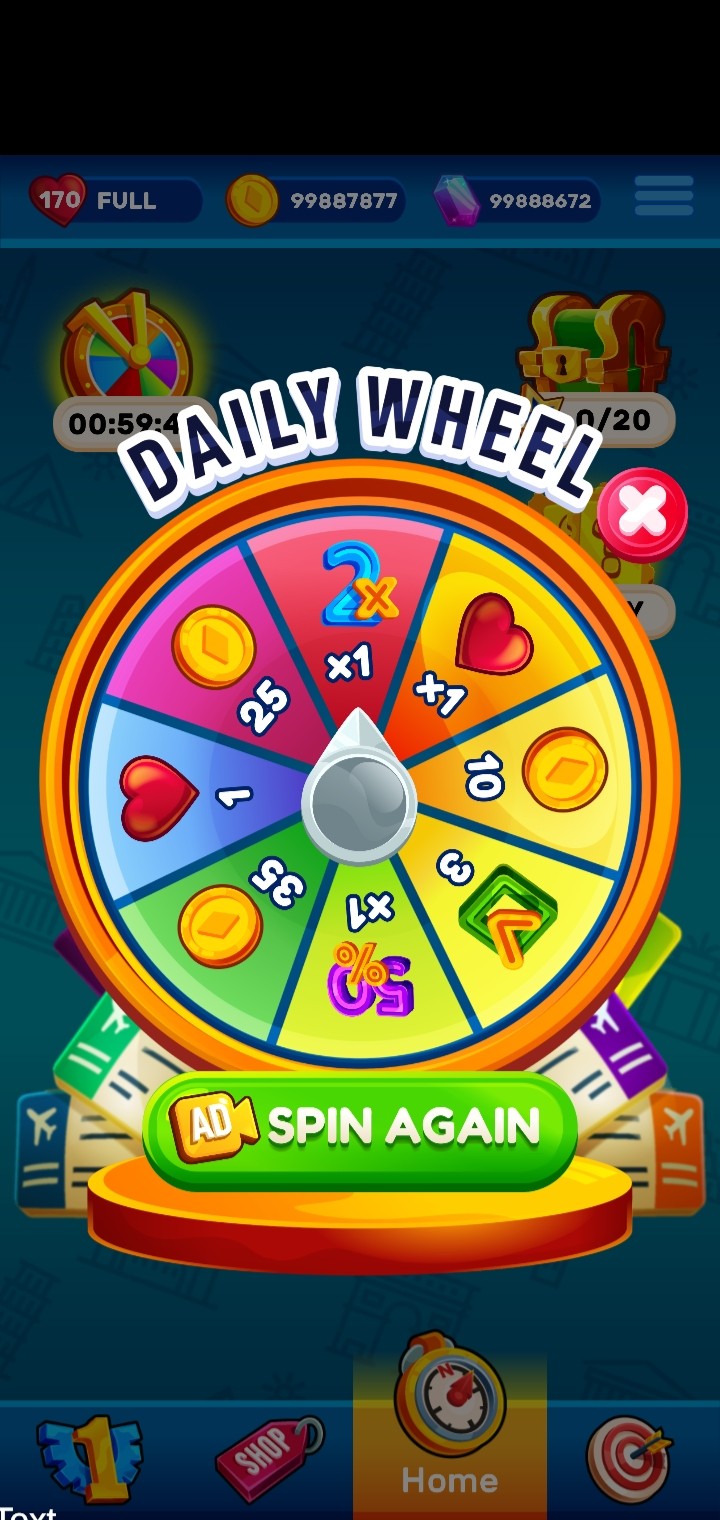This screenshot has width=720, height=1520.
Task: Open the daily wheel icon with timer
Action: 125,350
